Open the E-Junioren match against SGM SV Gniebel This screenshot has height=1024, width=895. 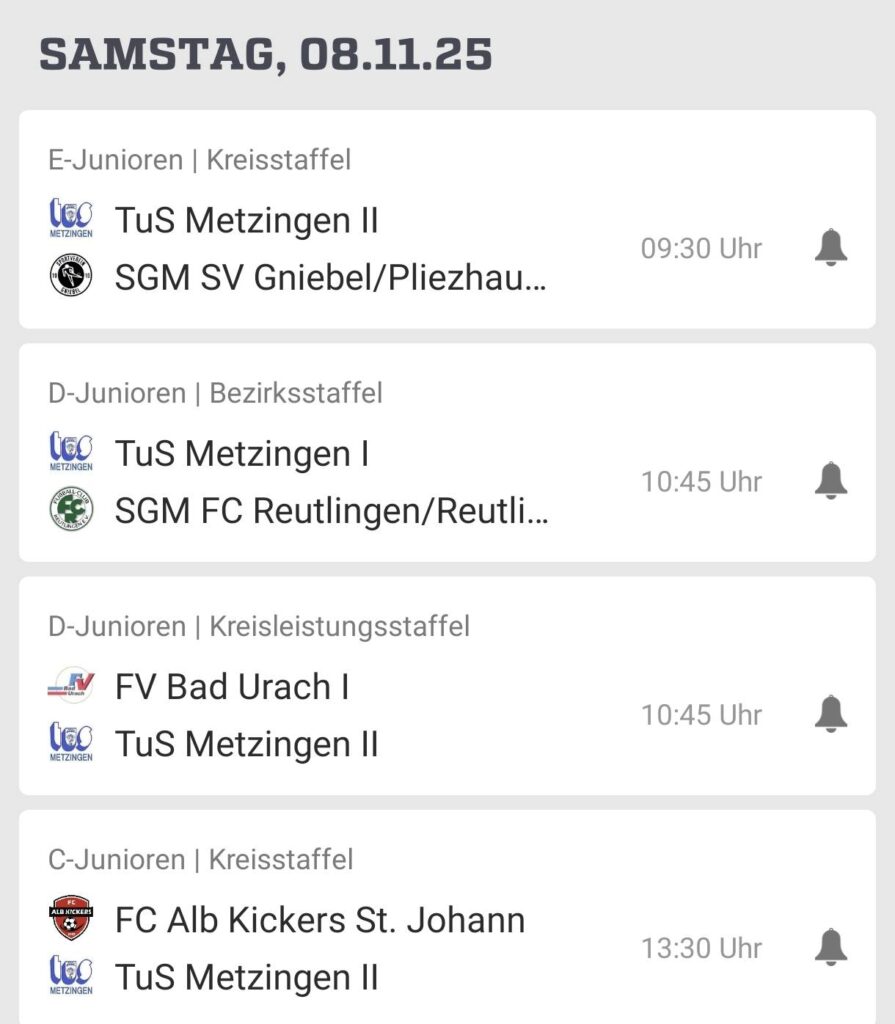tap(330, 249)
